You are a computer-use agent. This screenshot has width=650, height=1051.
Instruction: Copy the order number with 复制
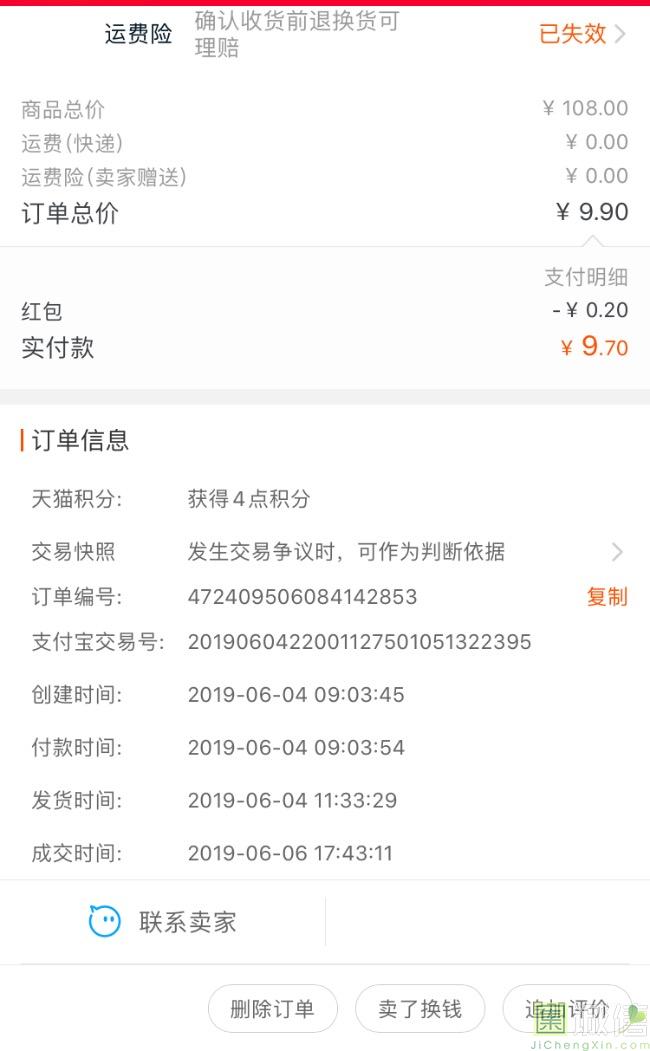click(x=606, y=597)
